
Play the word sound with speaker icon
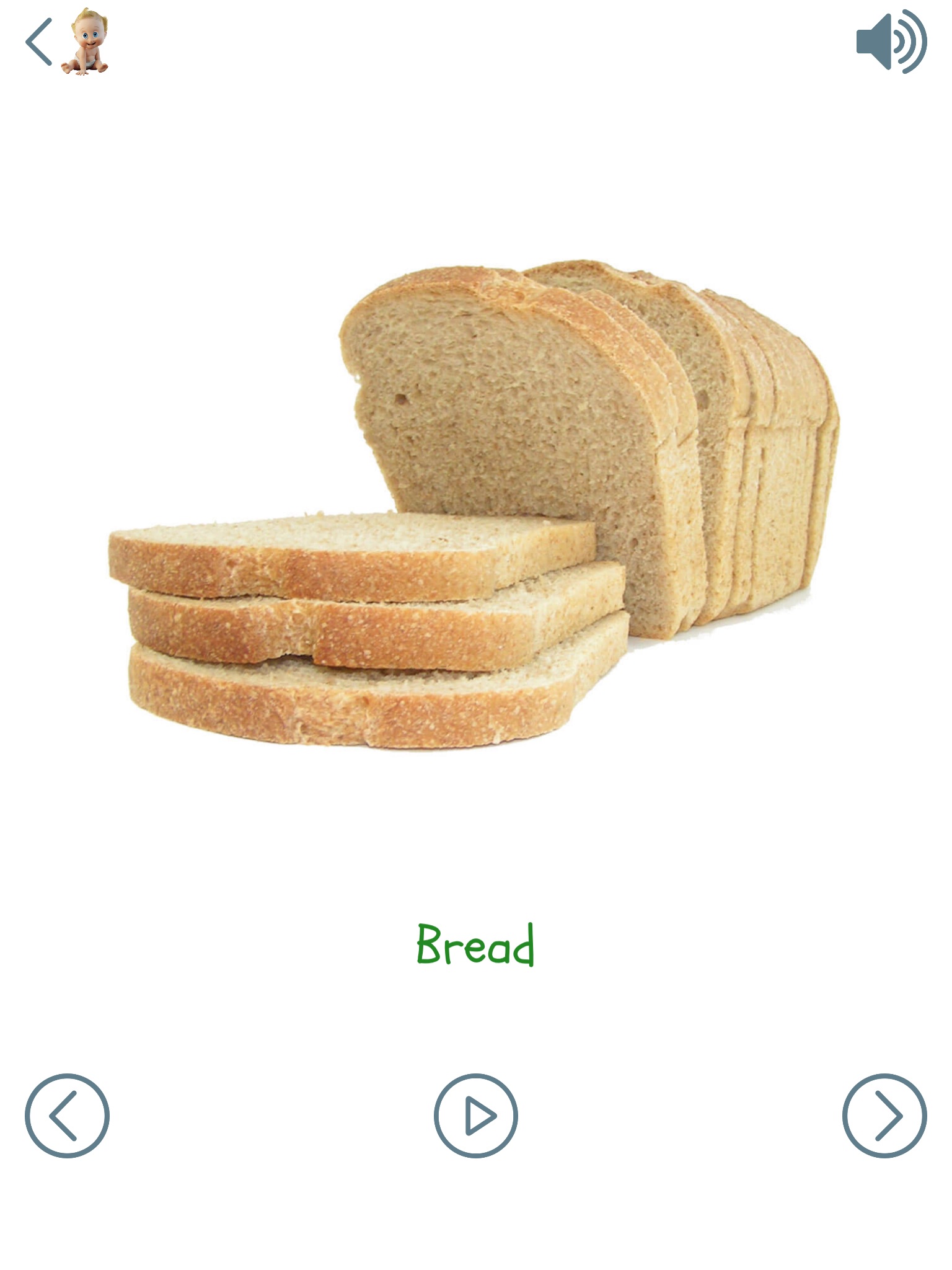pyautogui.click(x=891, y=42)
